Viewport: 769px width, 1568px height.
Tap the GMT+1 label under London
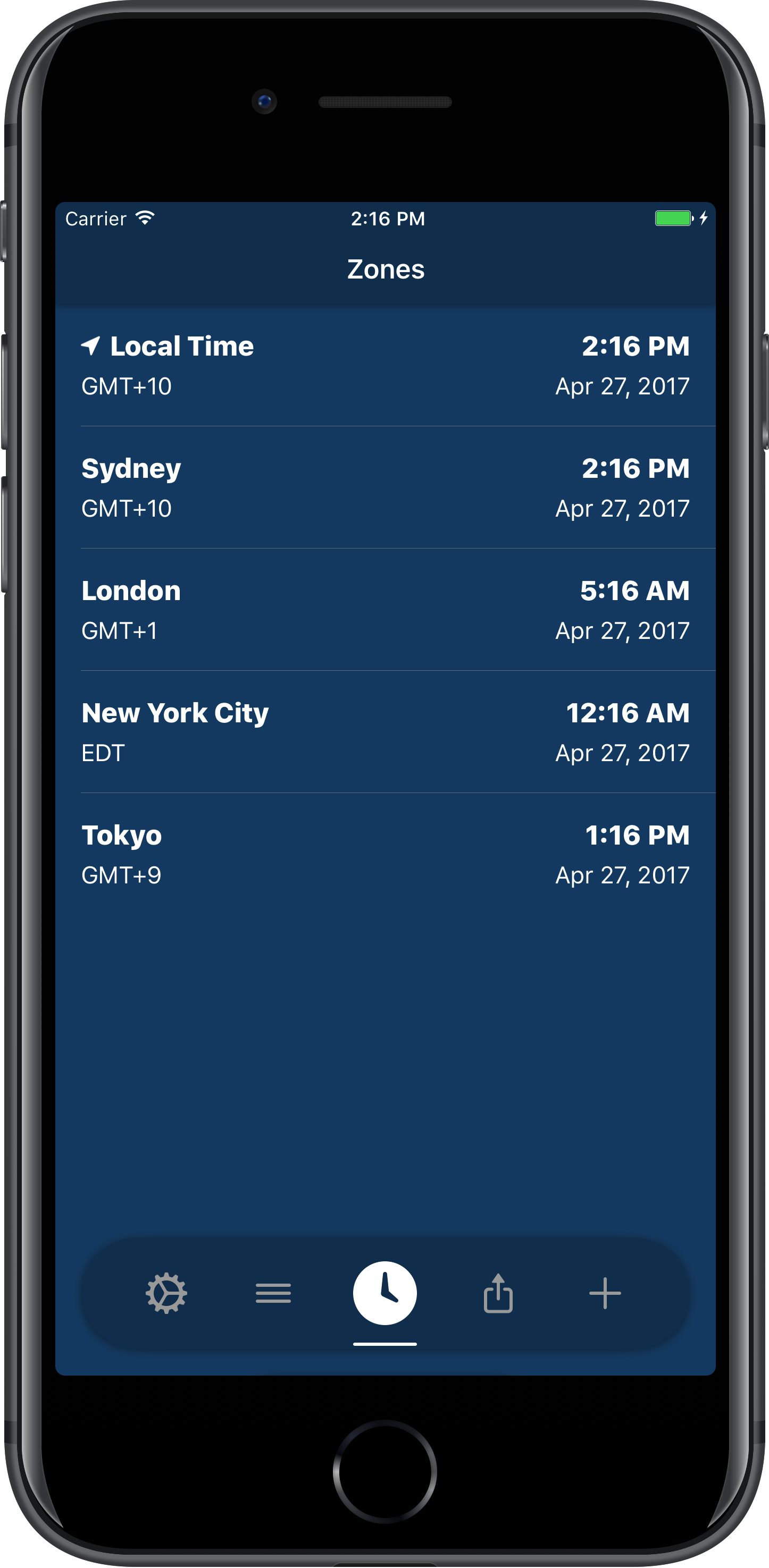pos(118,630)
